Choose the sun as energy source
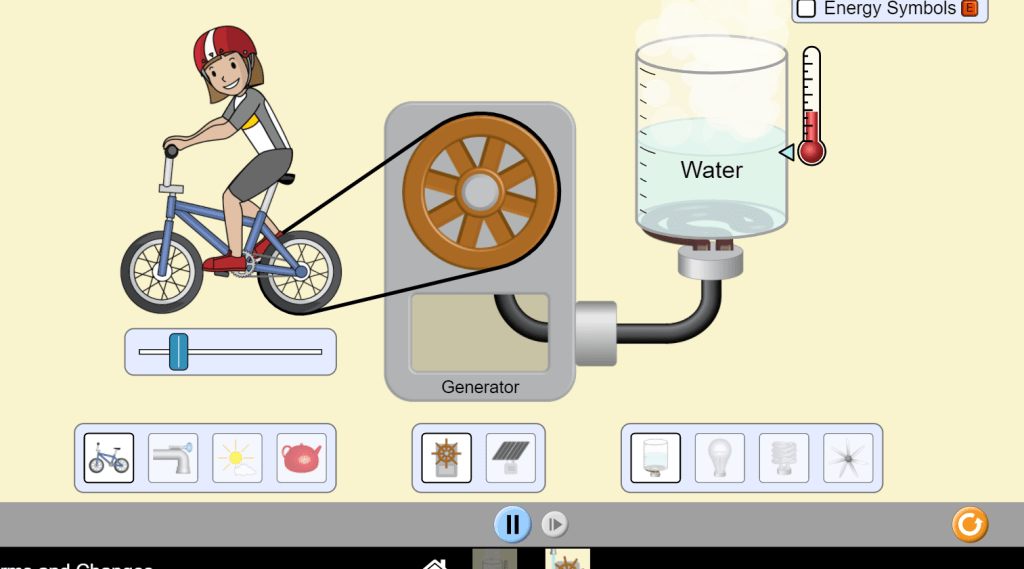Screen dimensions: 1024x569 click(x=237, y=458)
